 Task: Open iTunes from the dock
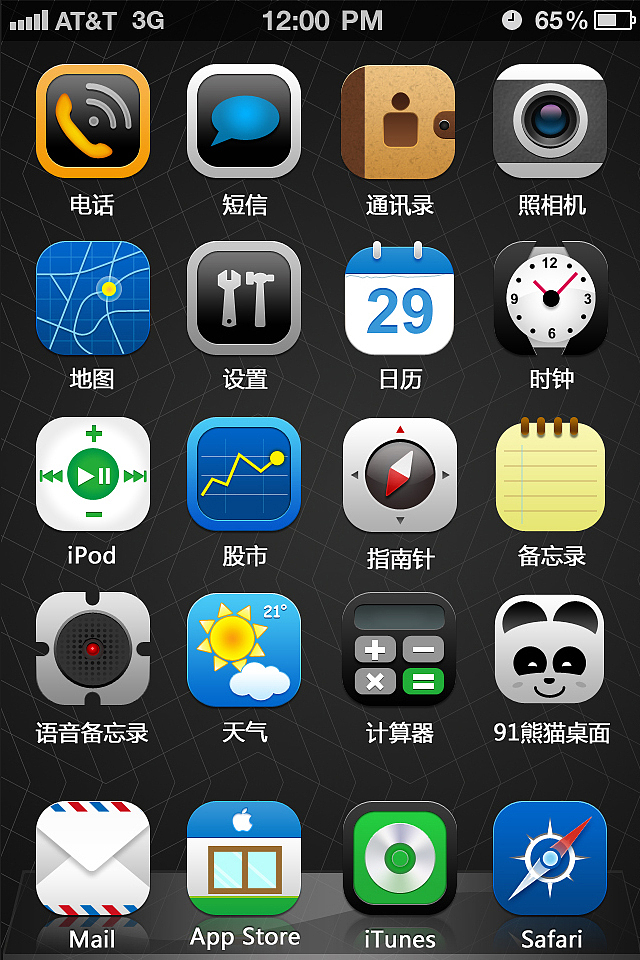coord(399,858)
